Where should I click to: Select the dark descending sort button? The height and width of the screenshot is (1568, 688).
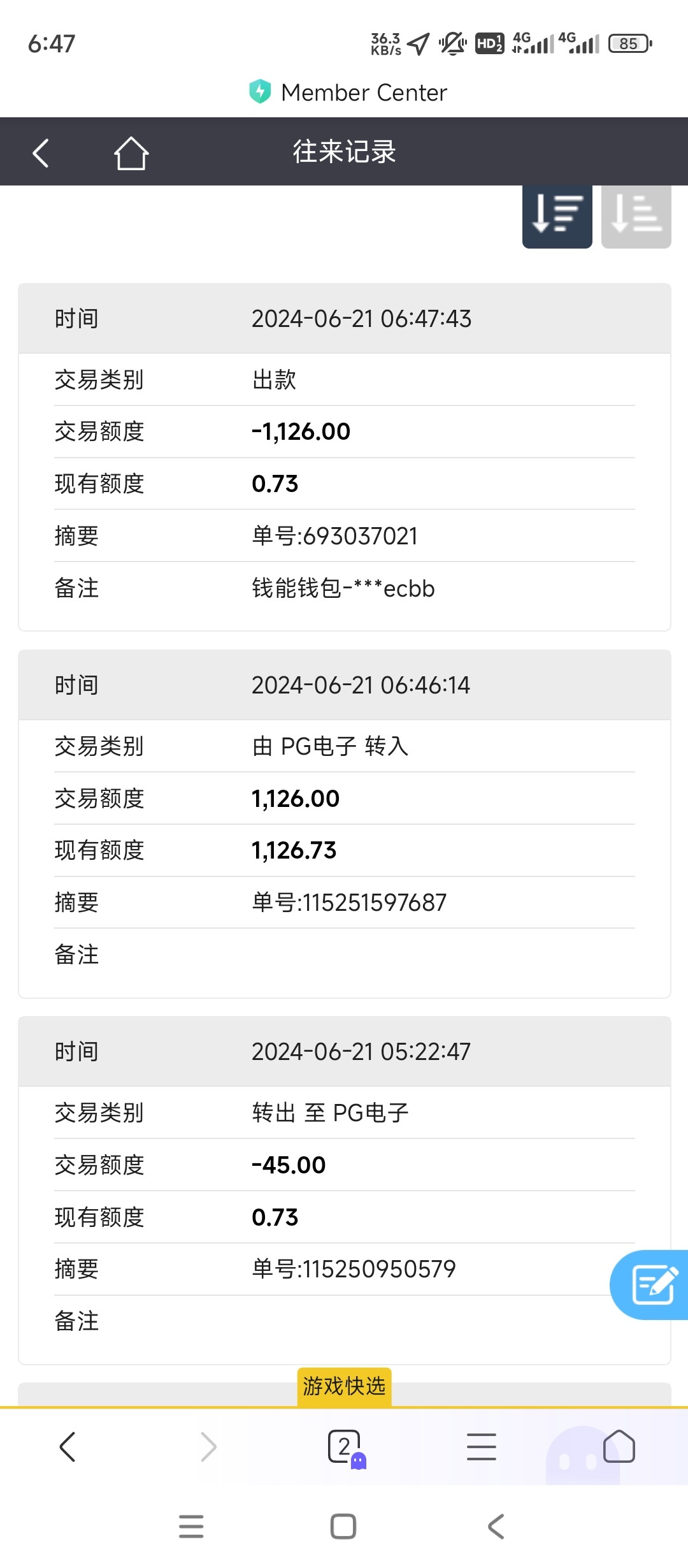pyautogui.click(x=557, y=215)
